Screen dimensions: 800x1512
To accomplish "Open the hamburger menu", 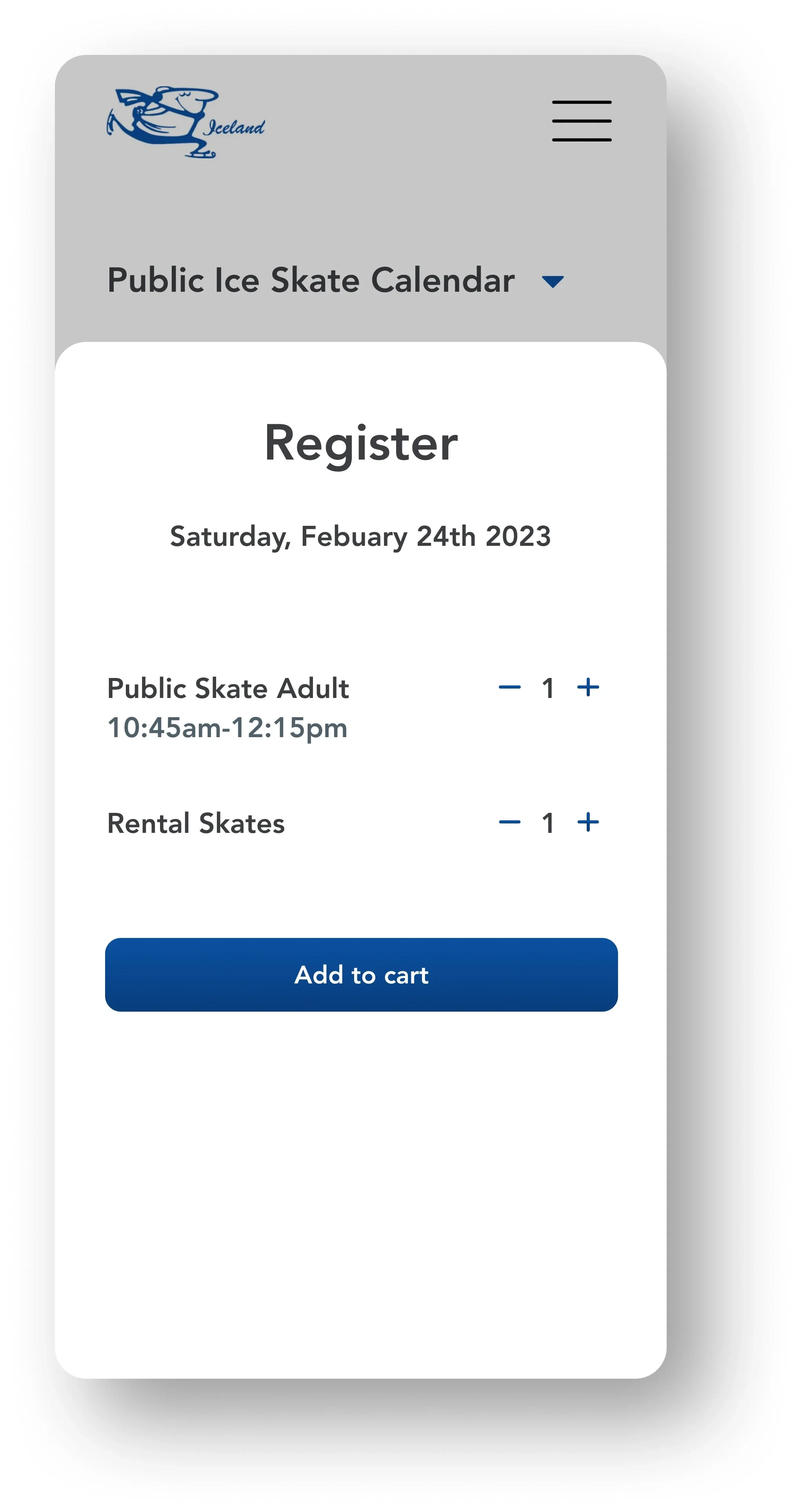I will click(x=581, y=121).
